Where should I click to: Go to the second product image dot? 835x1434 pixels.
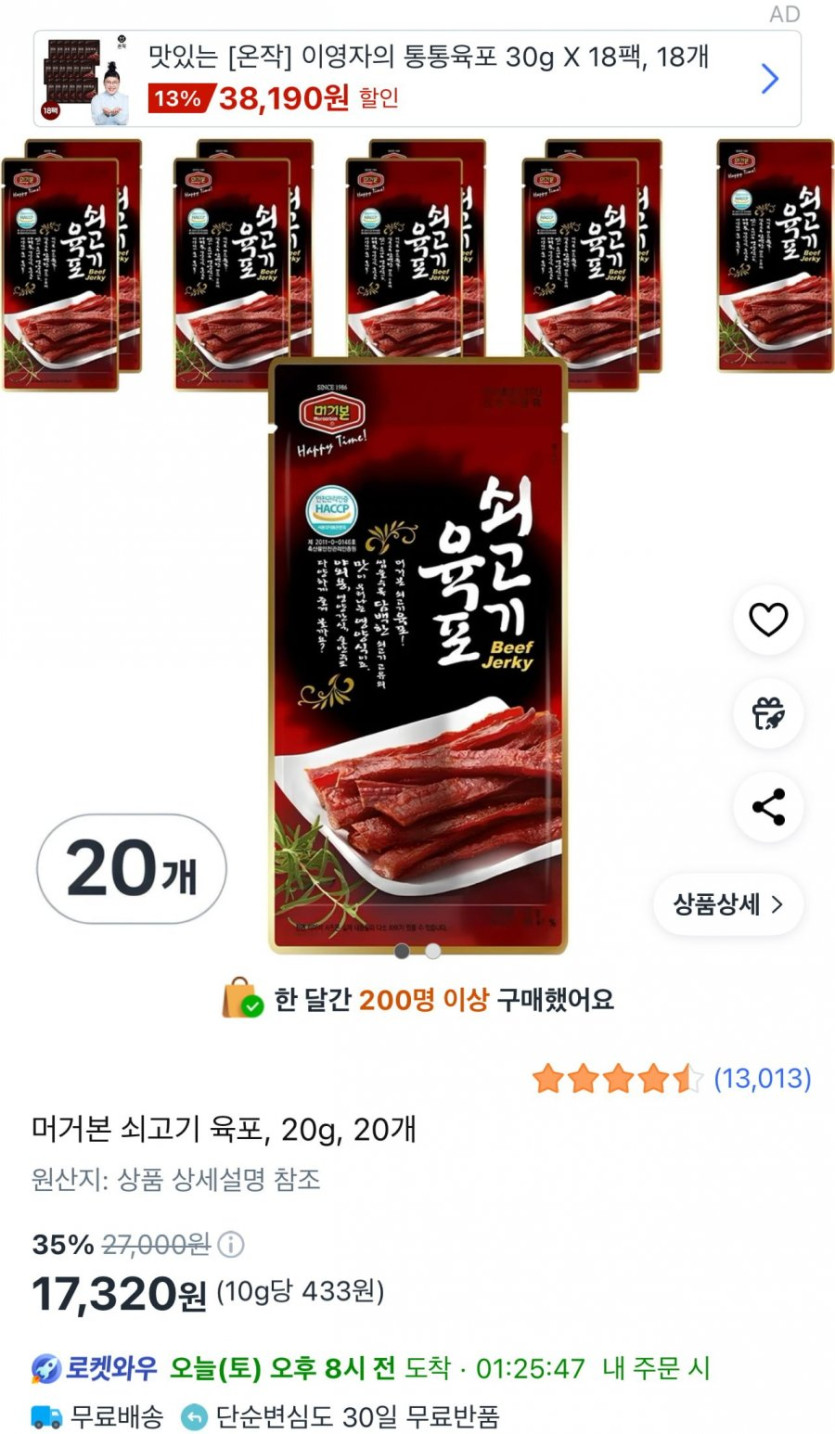coord(433,951)
